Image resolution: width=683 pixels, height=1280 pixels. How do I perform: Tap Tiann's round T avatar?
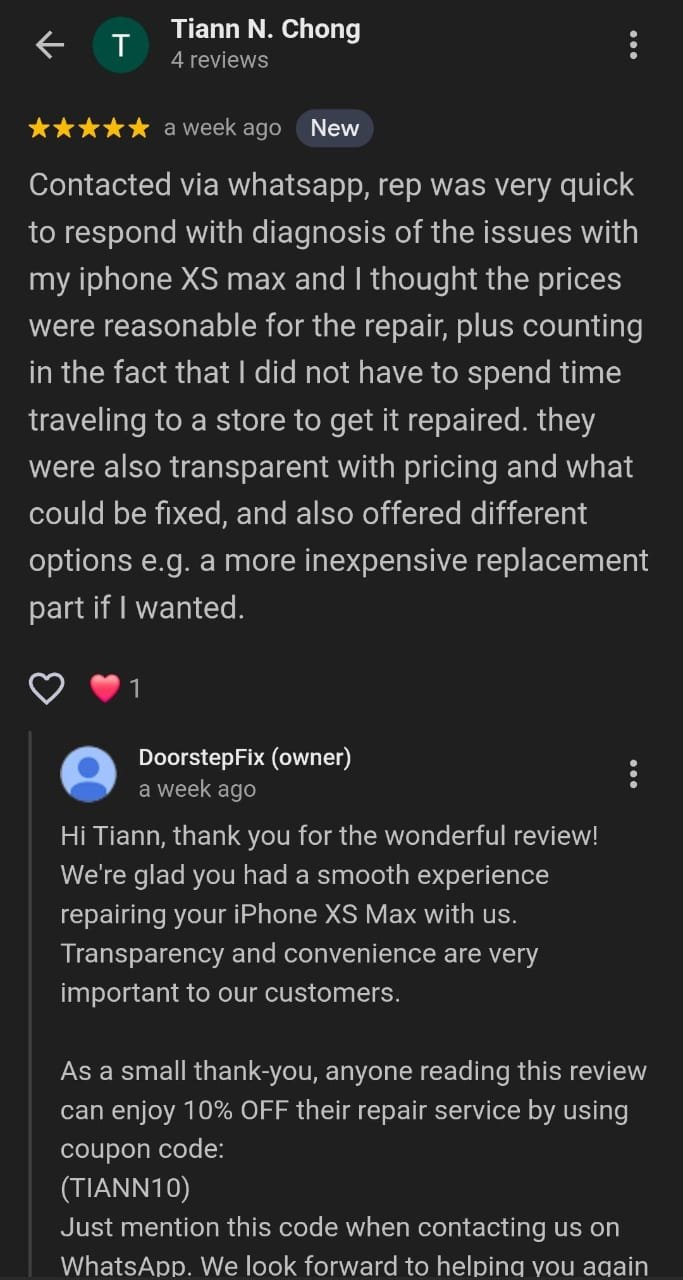click(x=120, y=45)
